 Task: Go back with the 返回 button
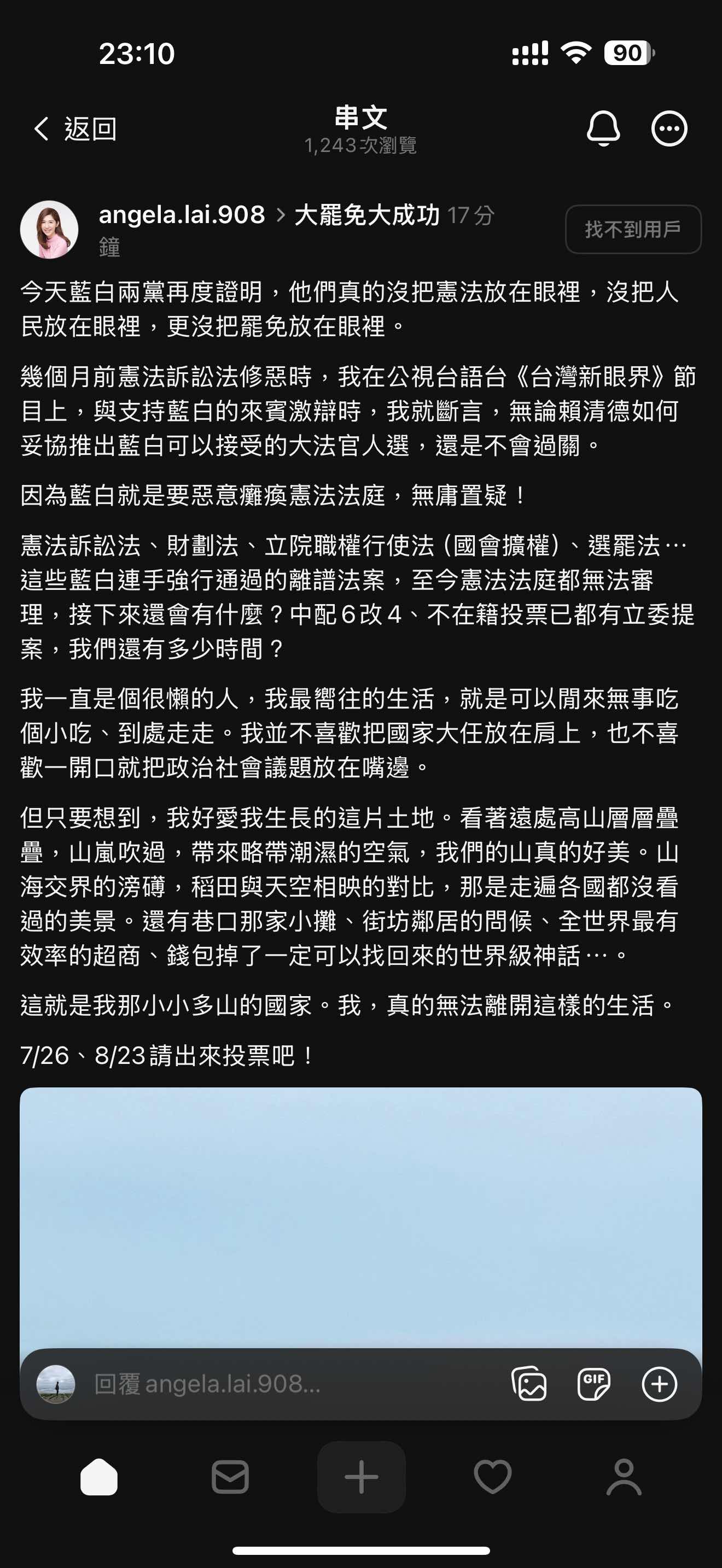[74, 129]
